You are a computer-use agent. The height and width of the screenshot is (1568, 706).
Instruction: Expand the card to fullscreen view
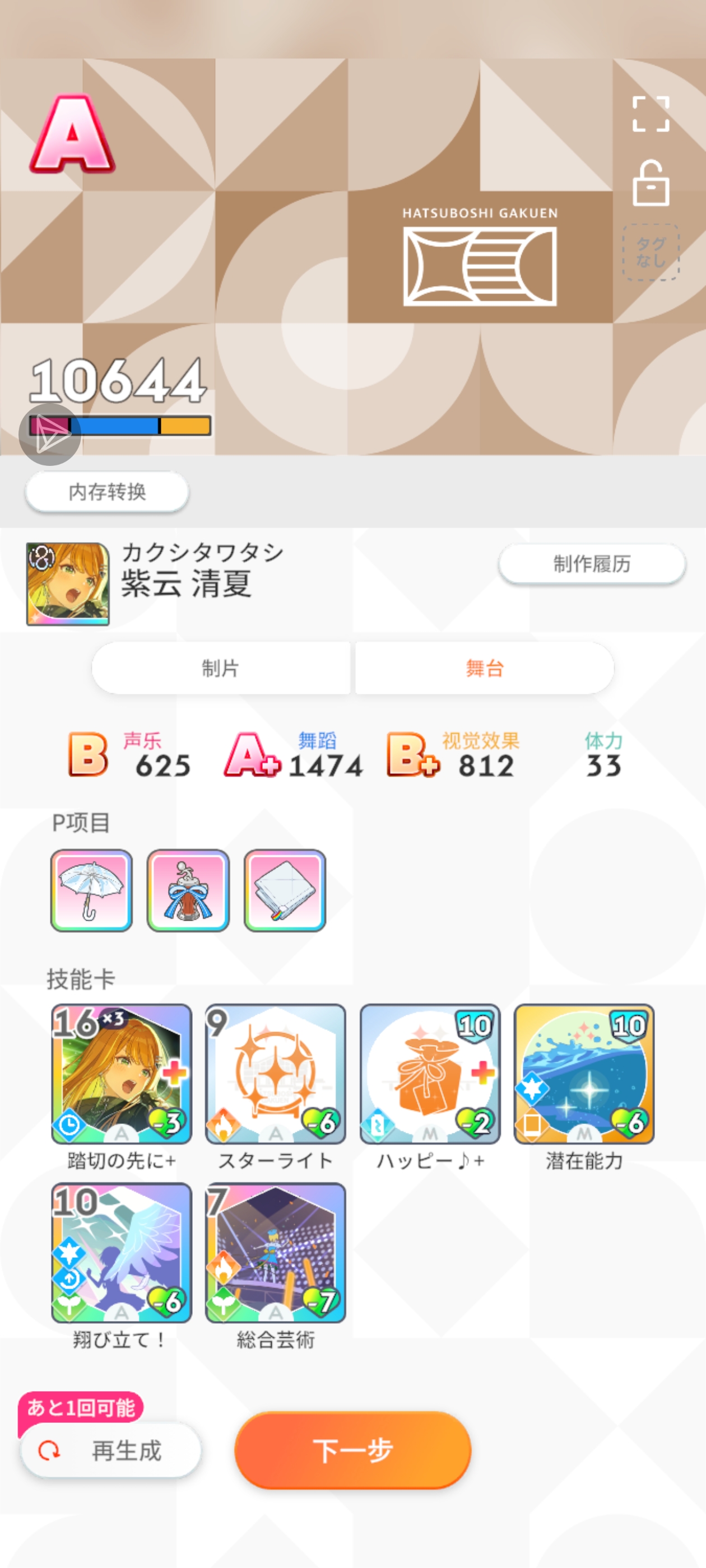[651, 114]
